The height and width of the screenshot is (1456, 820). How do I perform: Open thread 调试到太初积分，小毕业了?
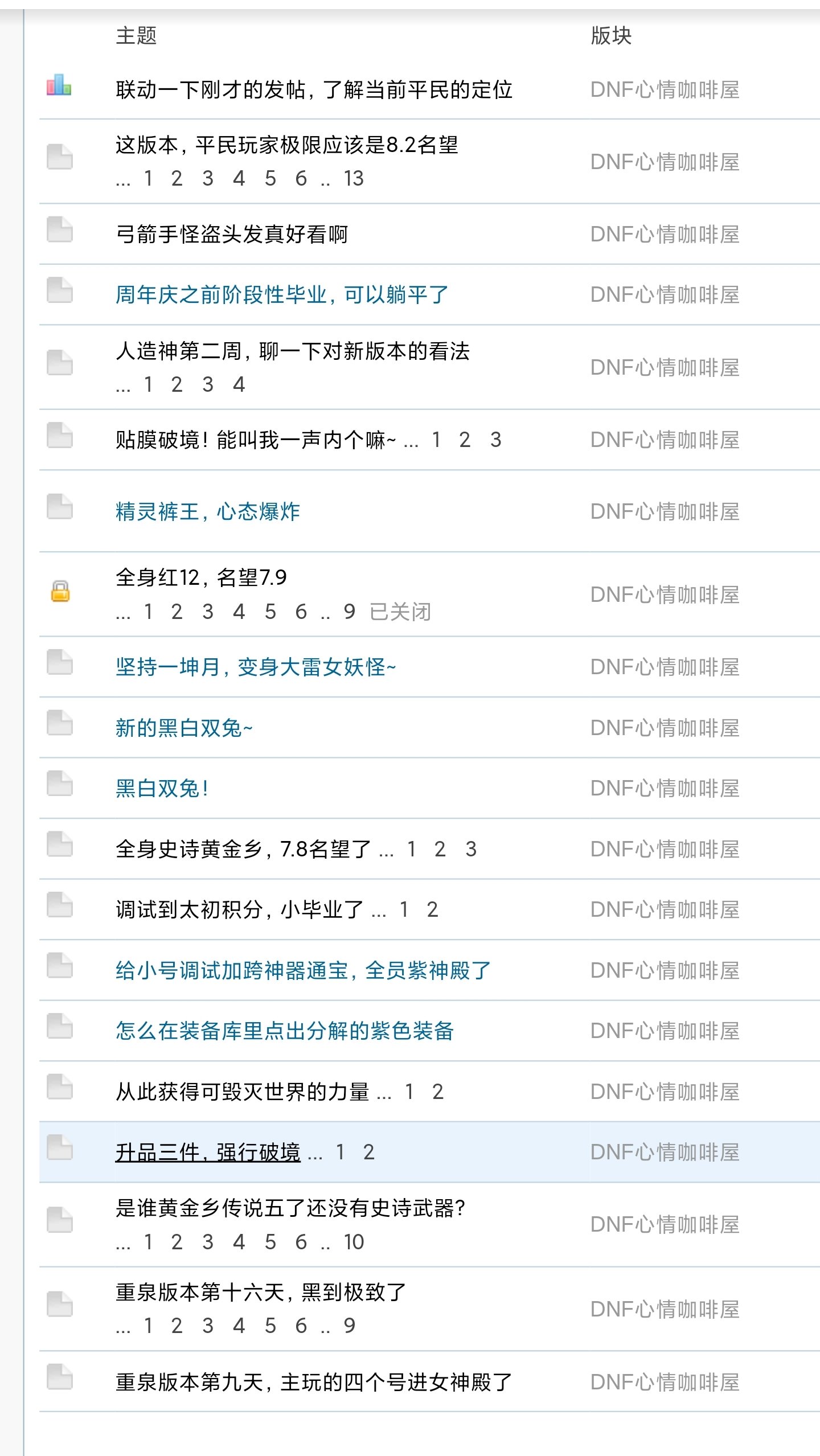(x=240, y=910)
